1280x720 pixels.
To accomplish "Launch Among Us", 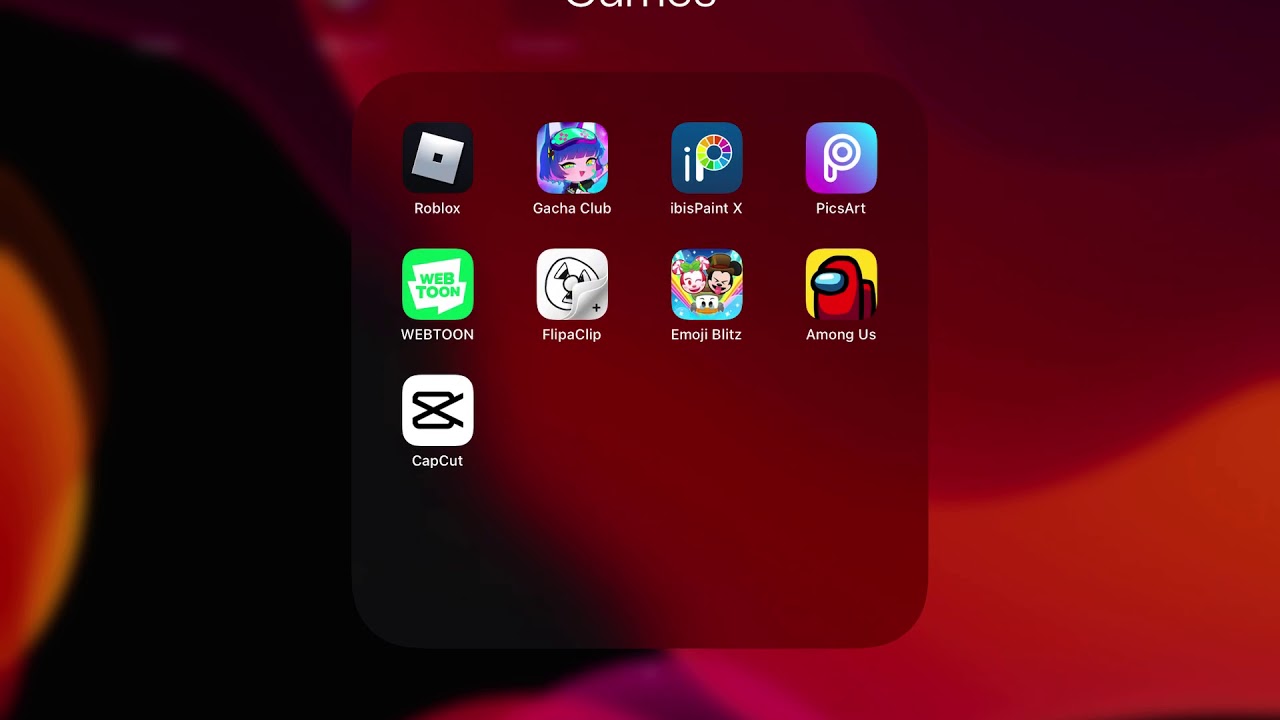I will pyautogui.click(x=841, y=284).
